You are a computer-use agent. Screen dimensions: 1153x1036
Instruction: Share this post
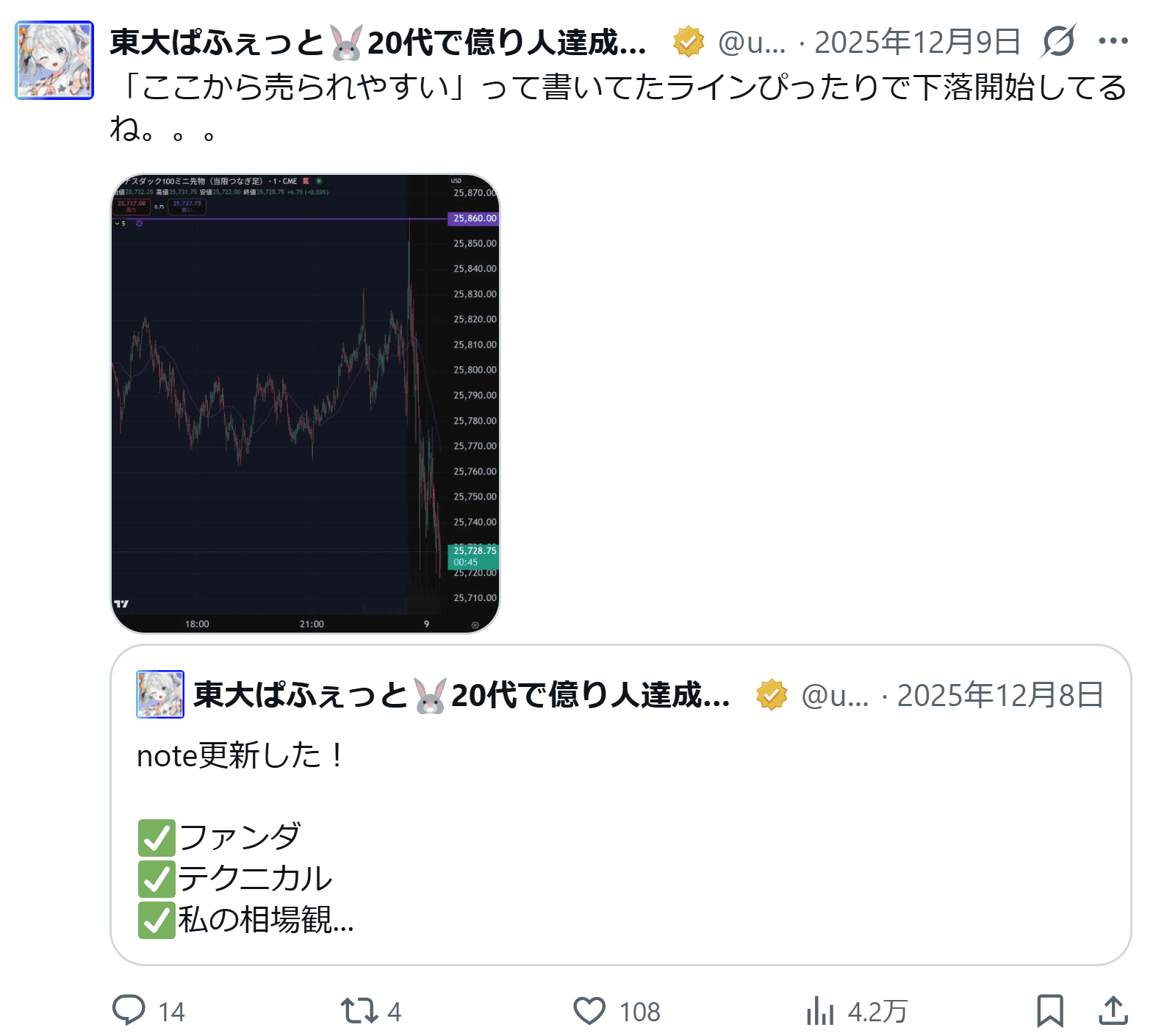point(1113,1010)
